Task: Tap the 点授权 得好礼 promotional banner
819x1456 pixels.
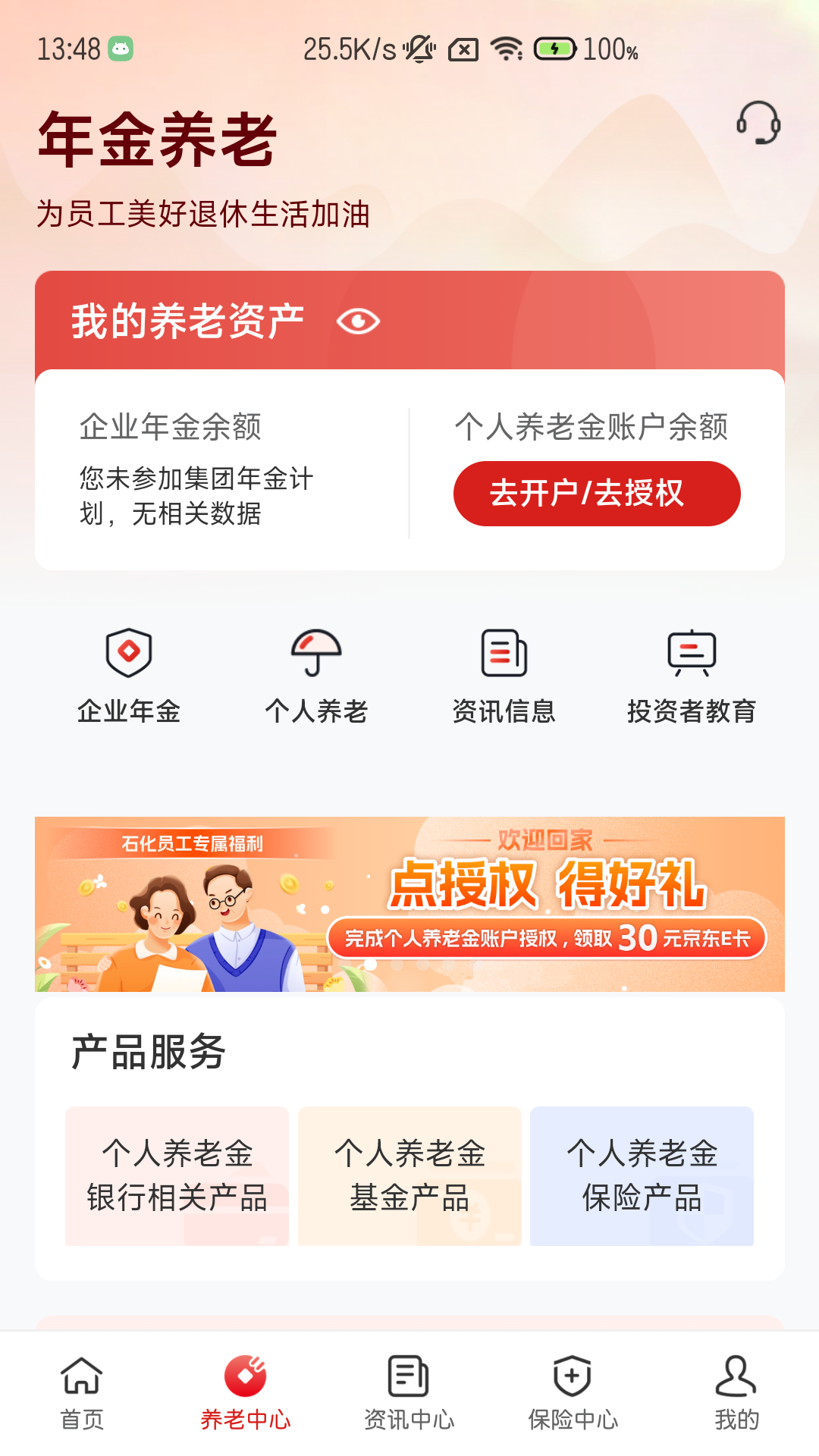Action: click(409, 902)
